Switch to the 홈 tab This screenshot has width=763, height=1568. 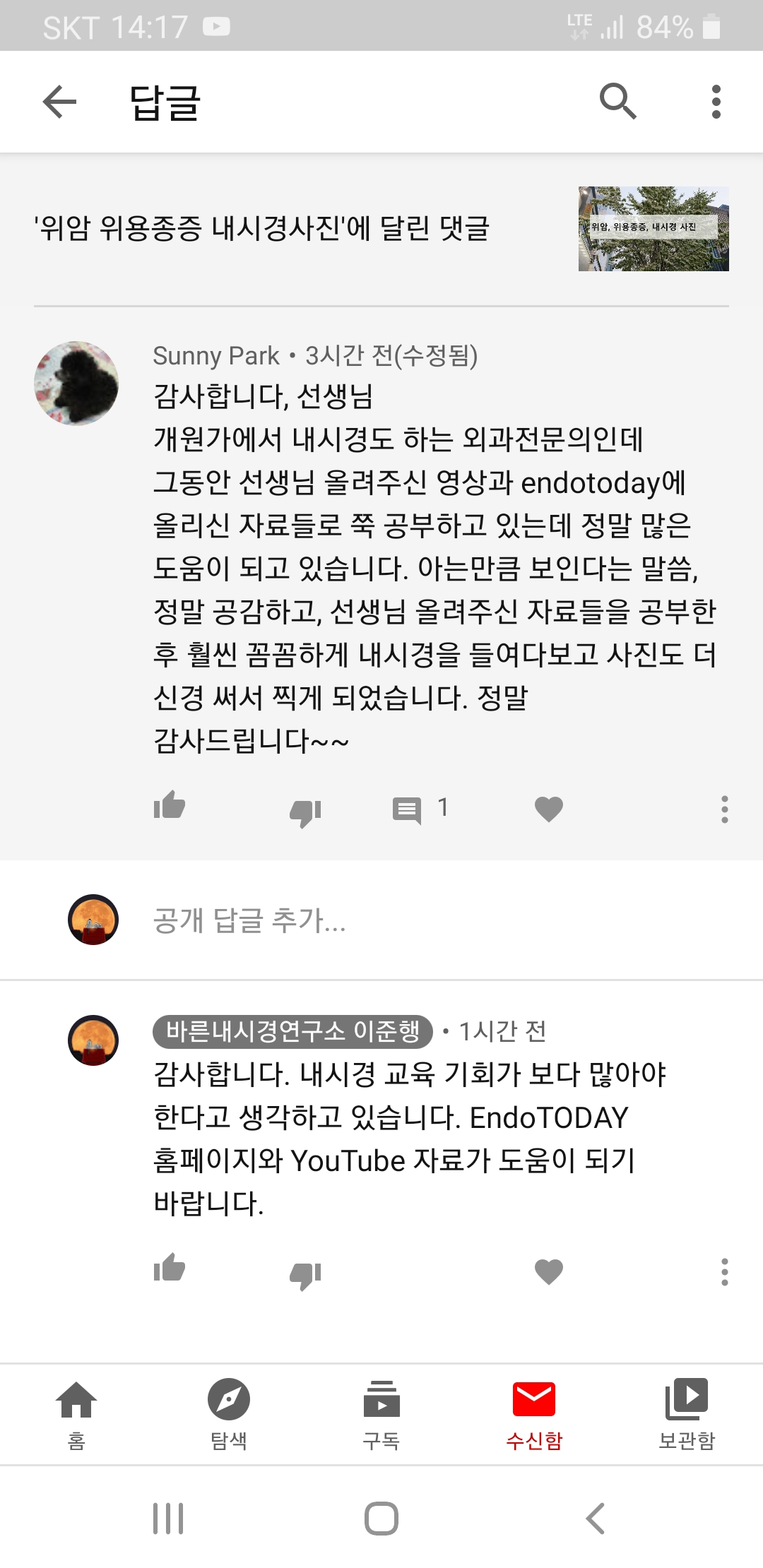pos(76,1414)
